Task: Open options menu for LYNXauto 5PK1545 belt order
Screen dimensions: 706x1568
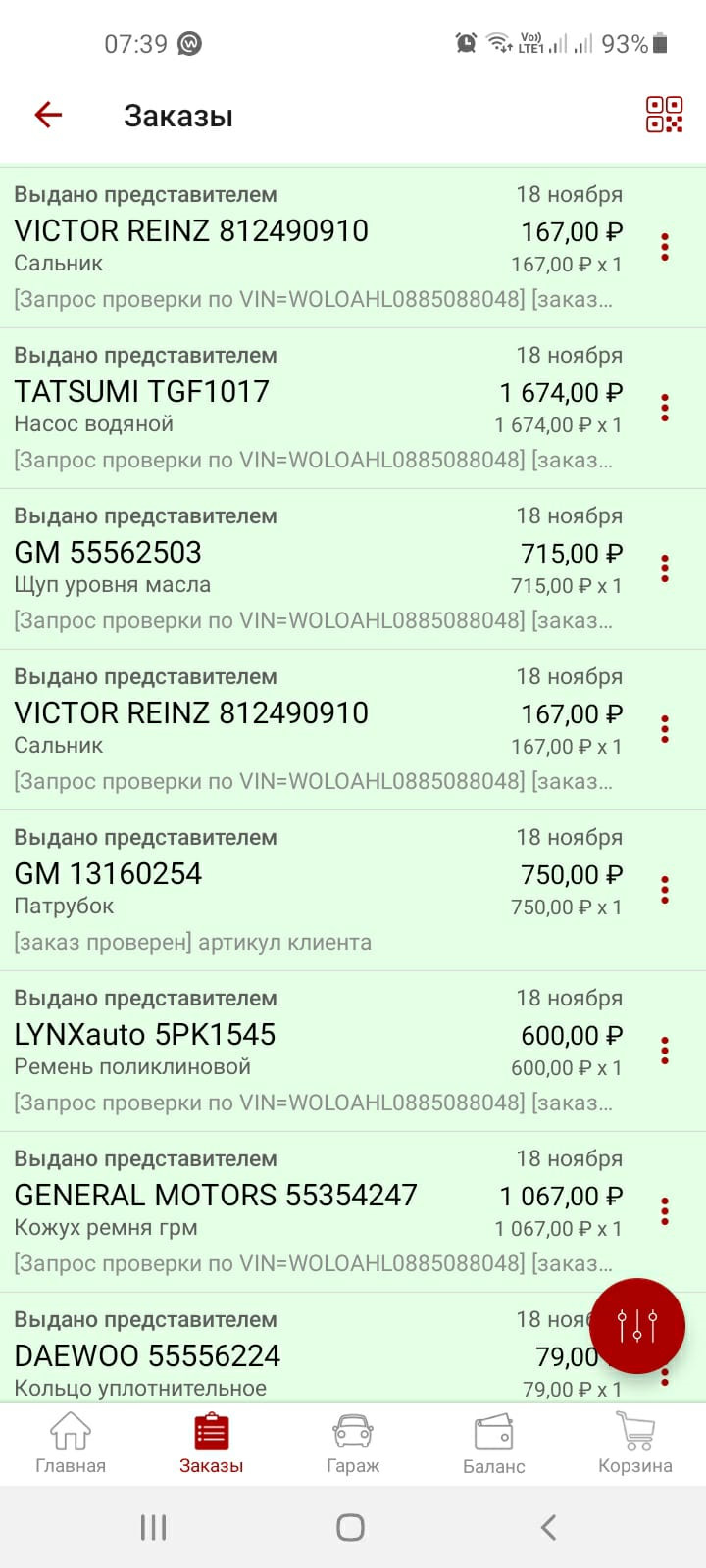Action: pos(666,1051)
